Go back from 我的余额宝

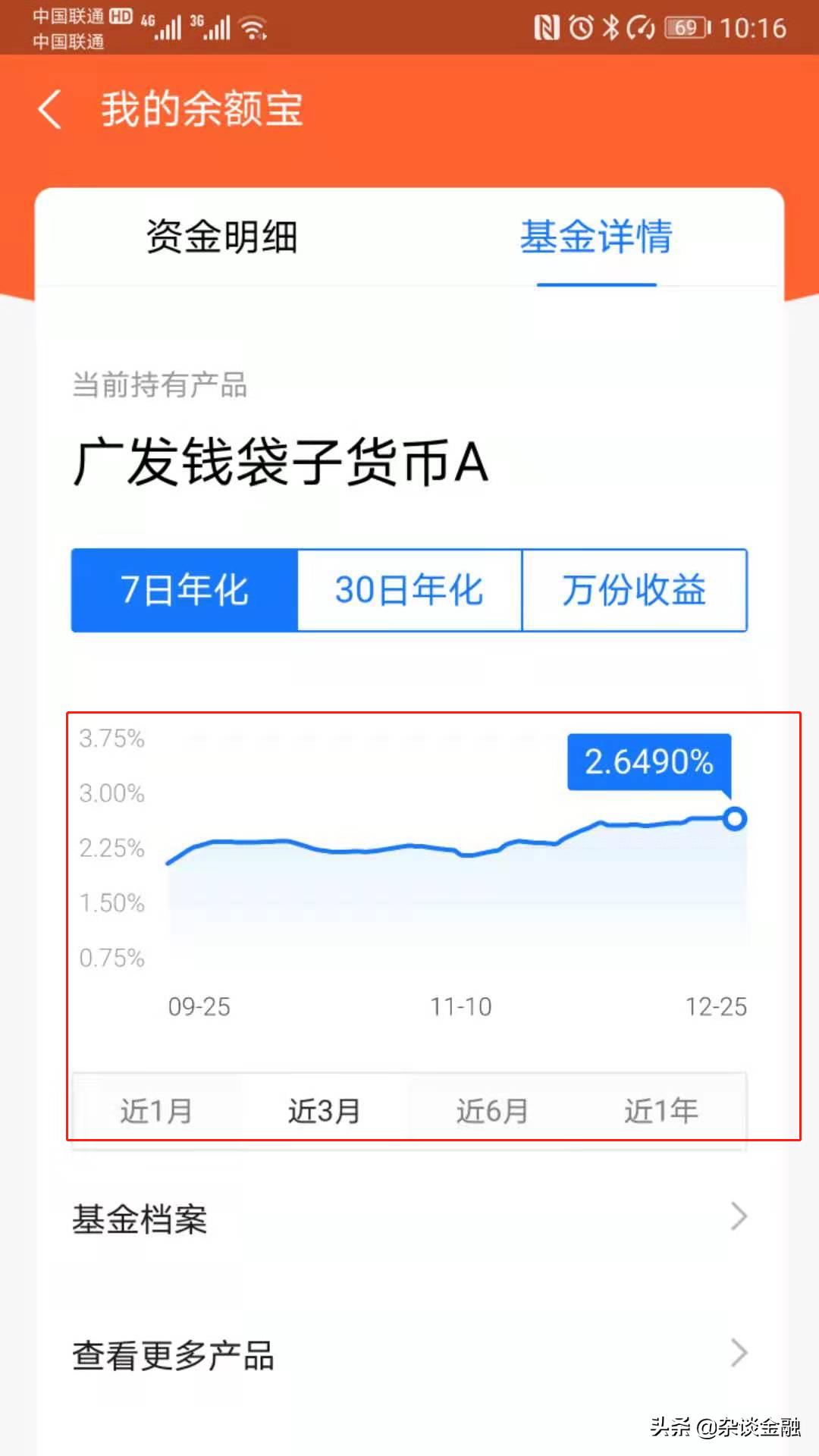click(x=50, y=109)
